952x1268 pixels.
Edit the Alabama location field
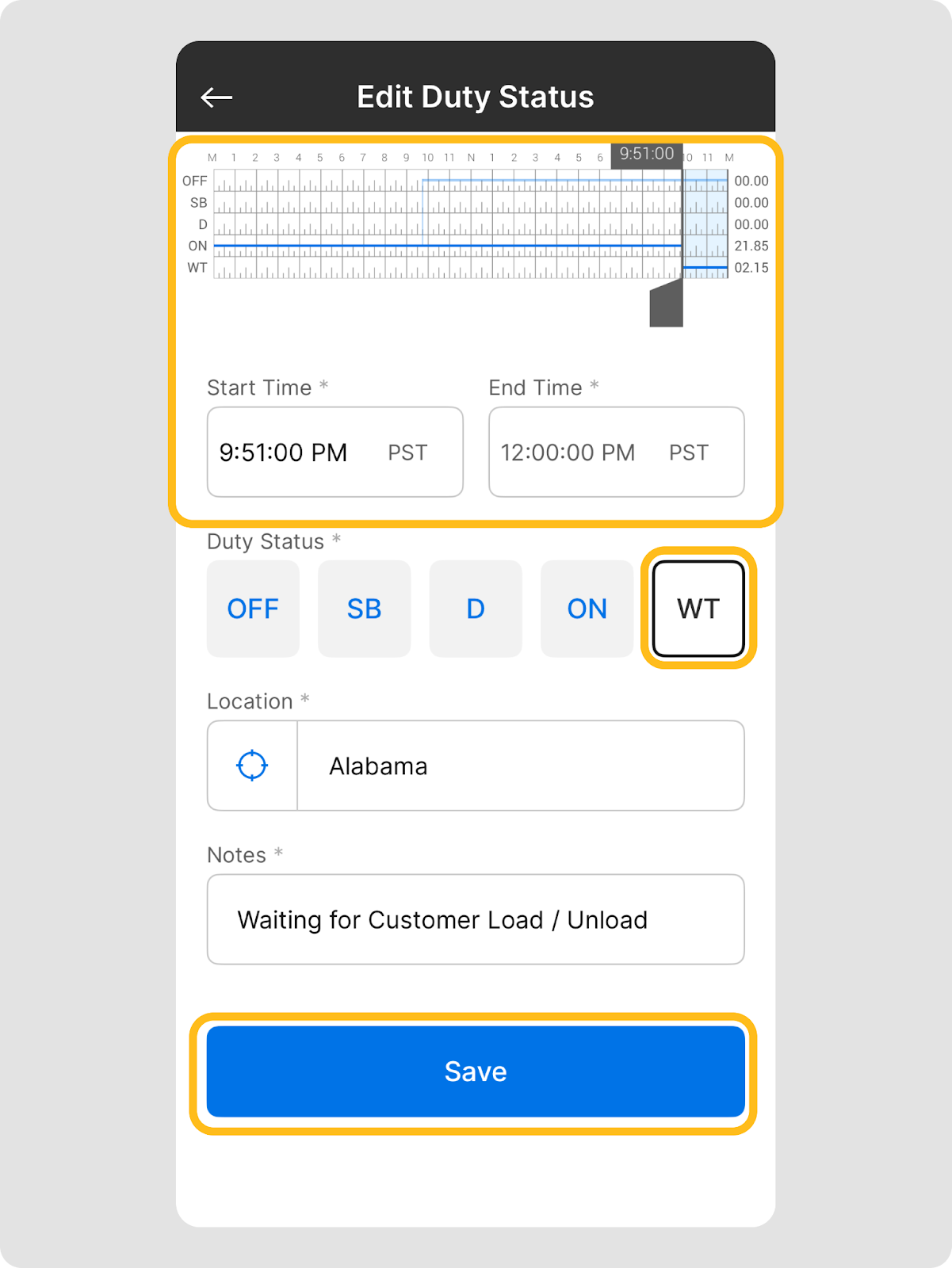point(520,766)
